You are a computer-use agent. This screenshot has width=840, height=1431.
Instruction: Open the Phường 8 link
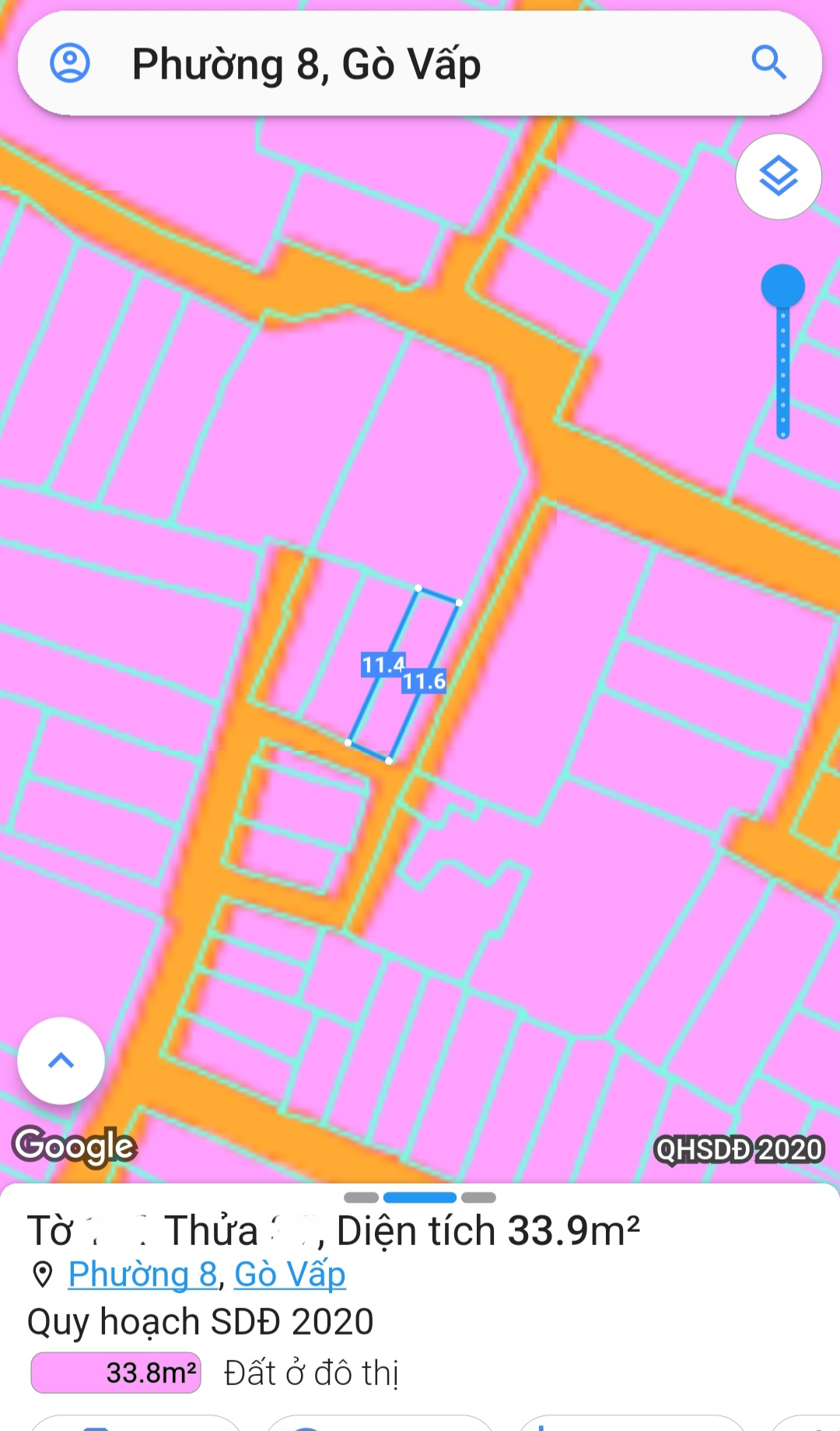pyautogui.click(x=142, y=1275)
